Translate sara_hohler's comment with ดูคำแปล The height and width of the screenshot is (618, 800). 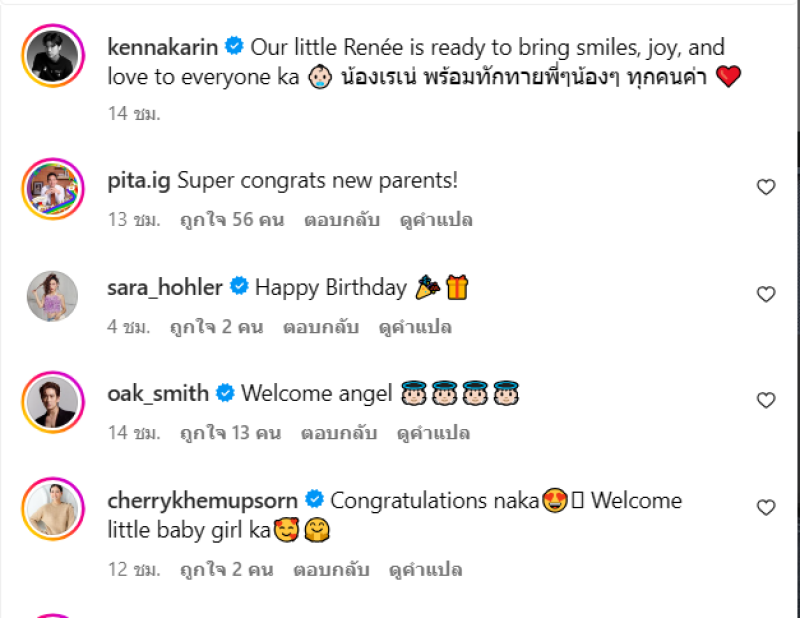click(x=415, y=327)
